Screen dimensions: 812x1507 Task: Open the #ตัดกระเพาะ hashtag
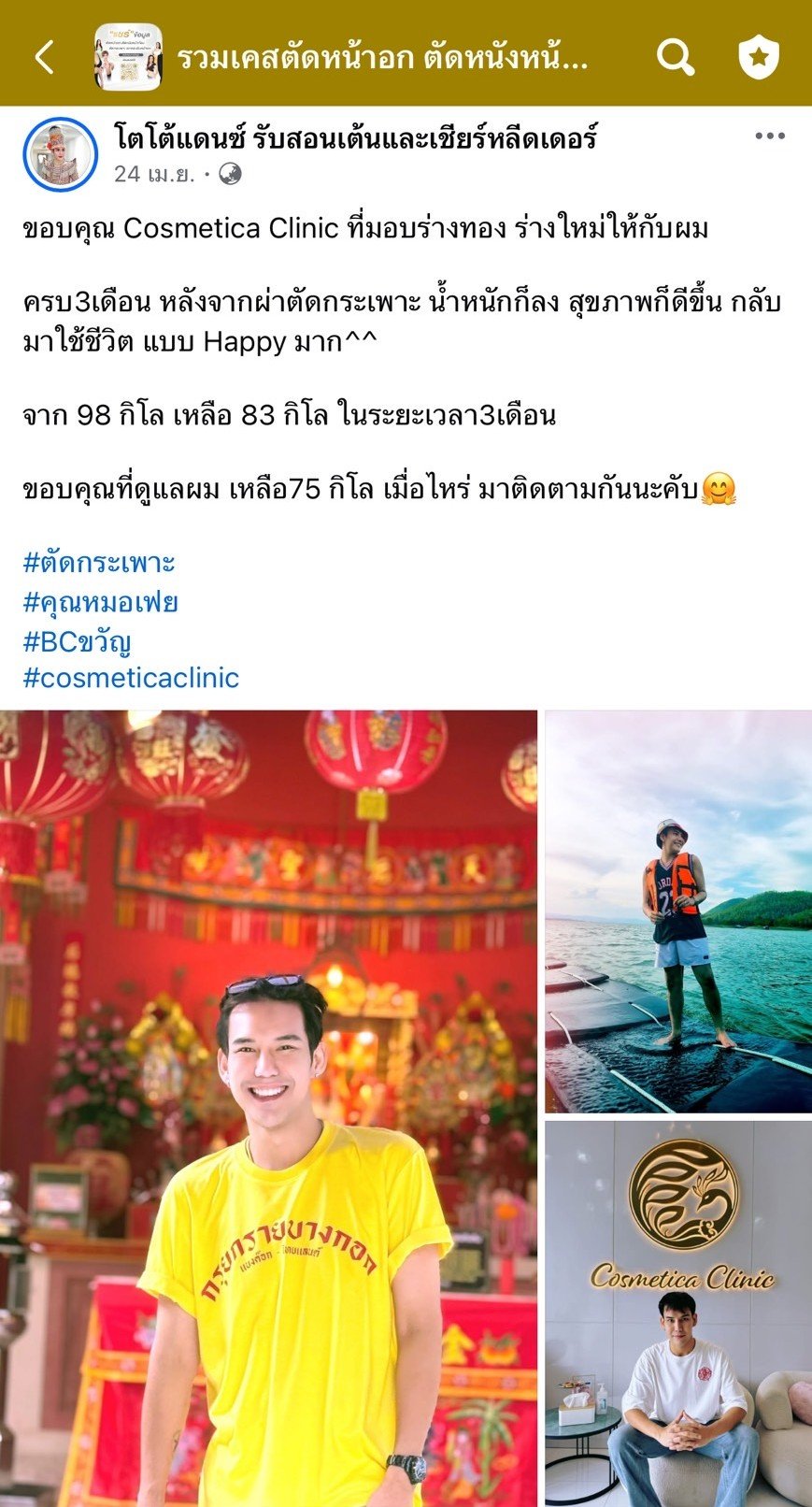tap(99, 563)
